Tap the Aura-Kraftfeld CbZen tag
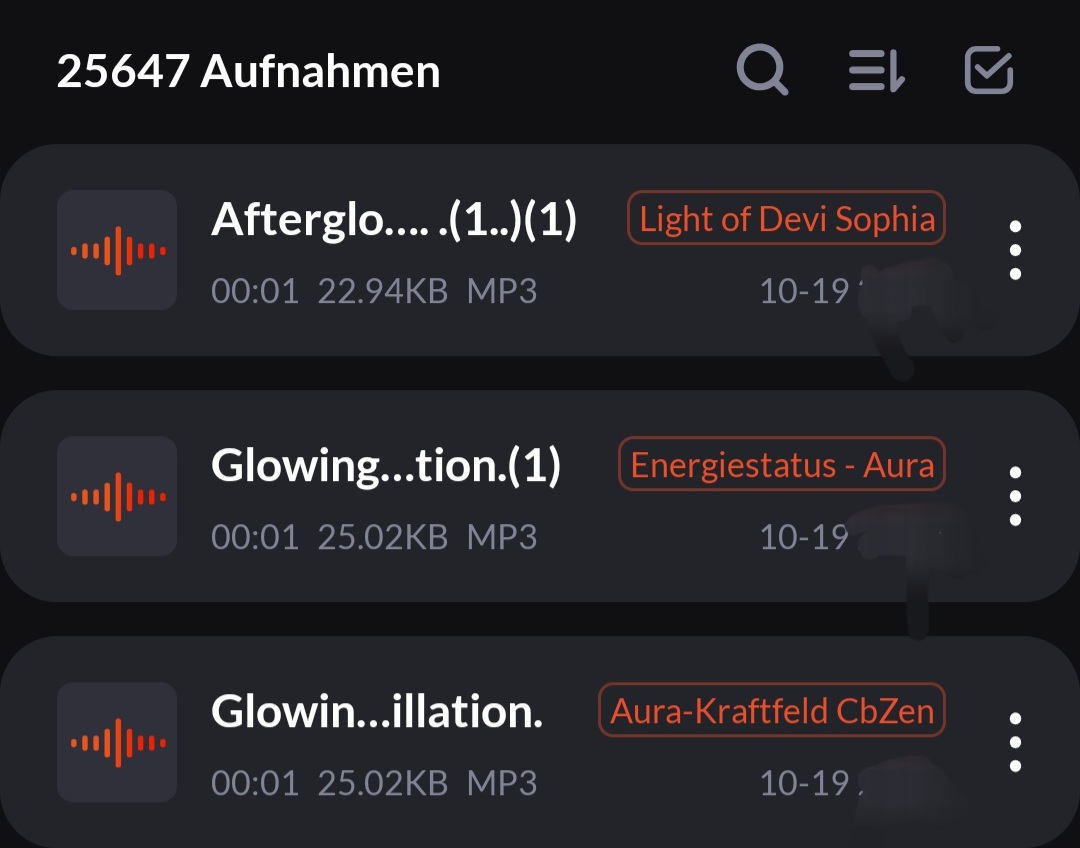 coord(772,710)
